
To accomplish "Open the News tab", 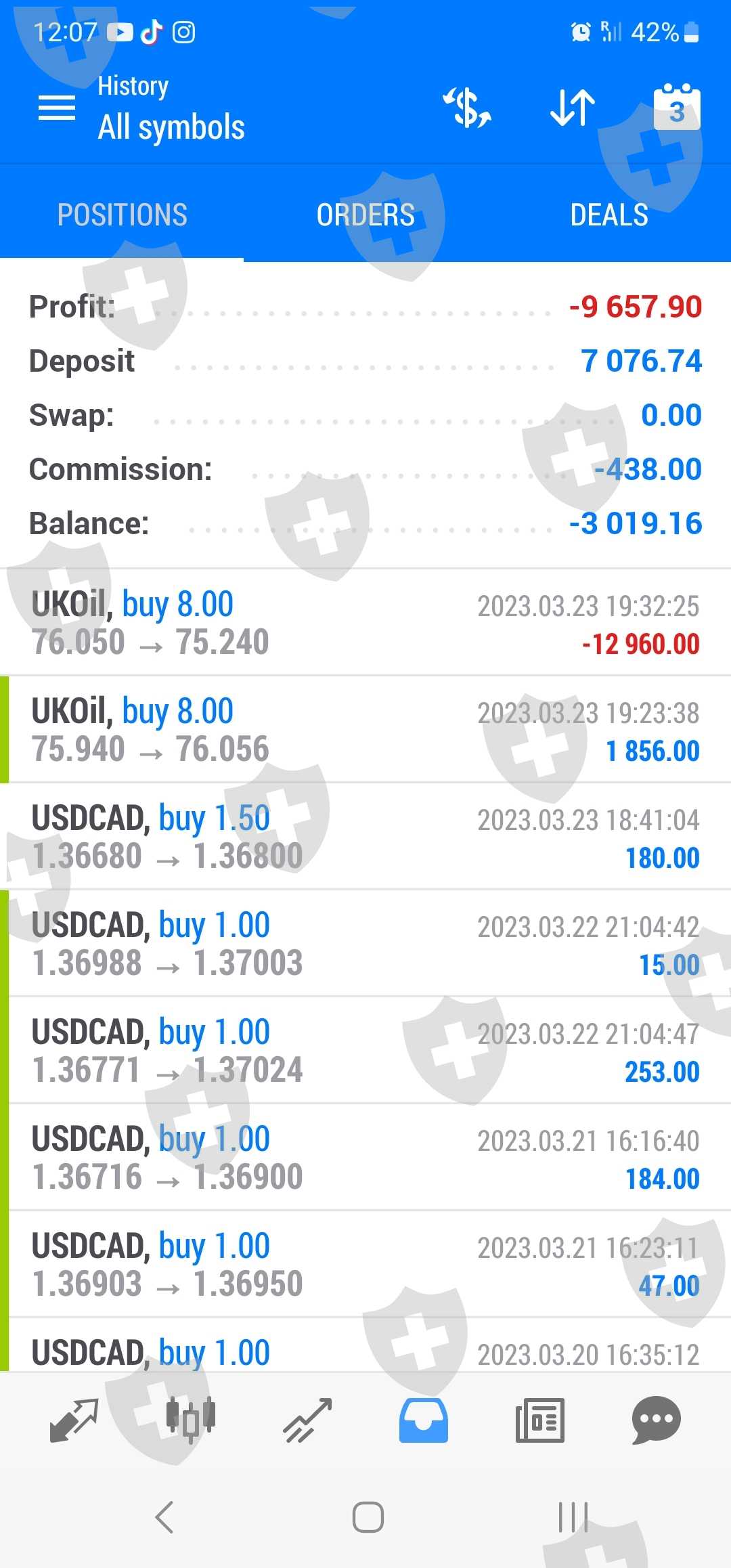I will (x=539, y=1419).
